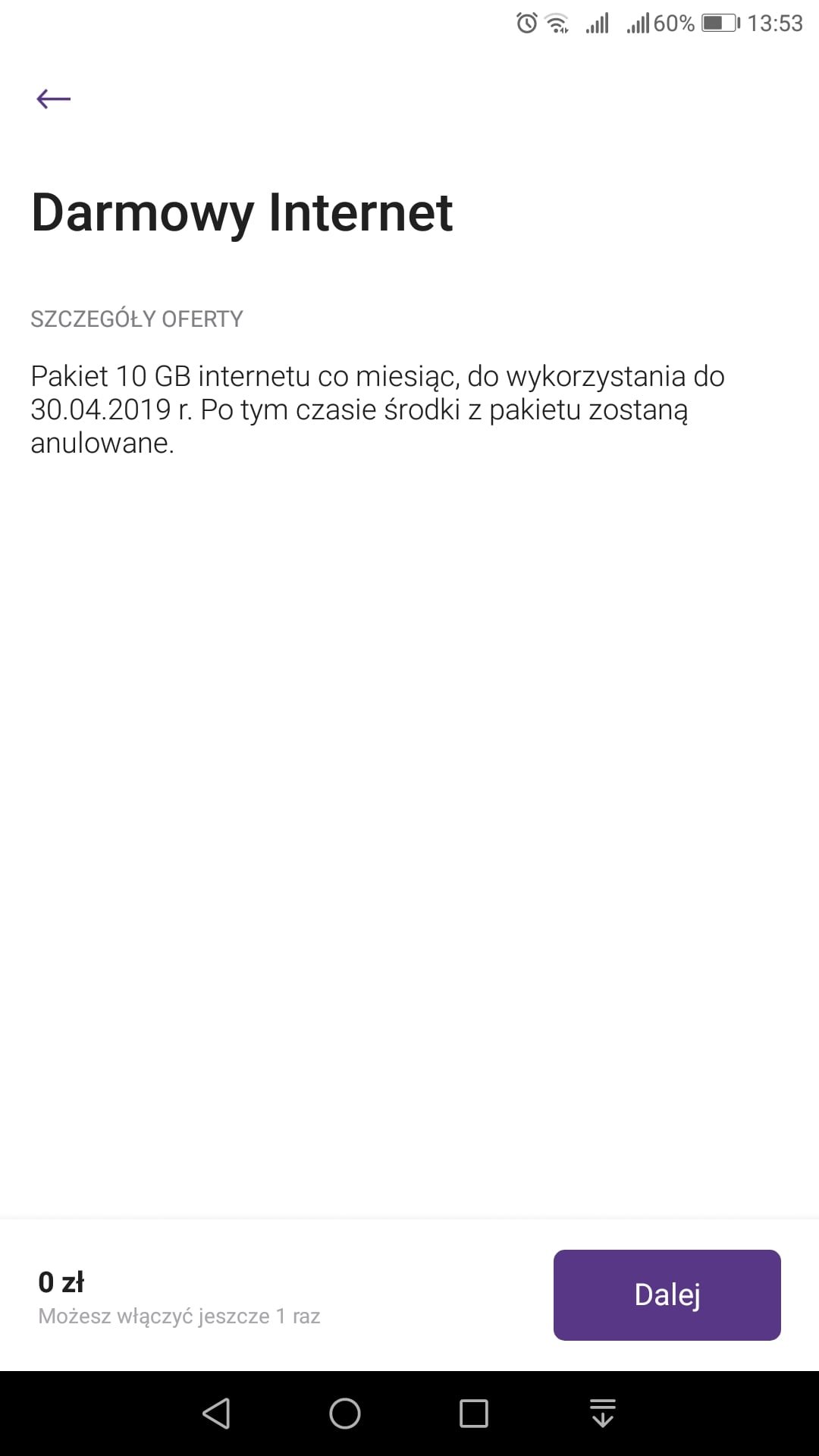Tap the system home button

[x=345, y=1414]
